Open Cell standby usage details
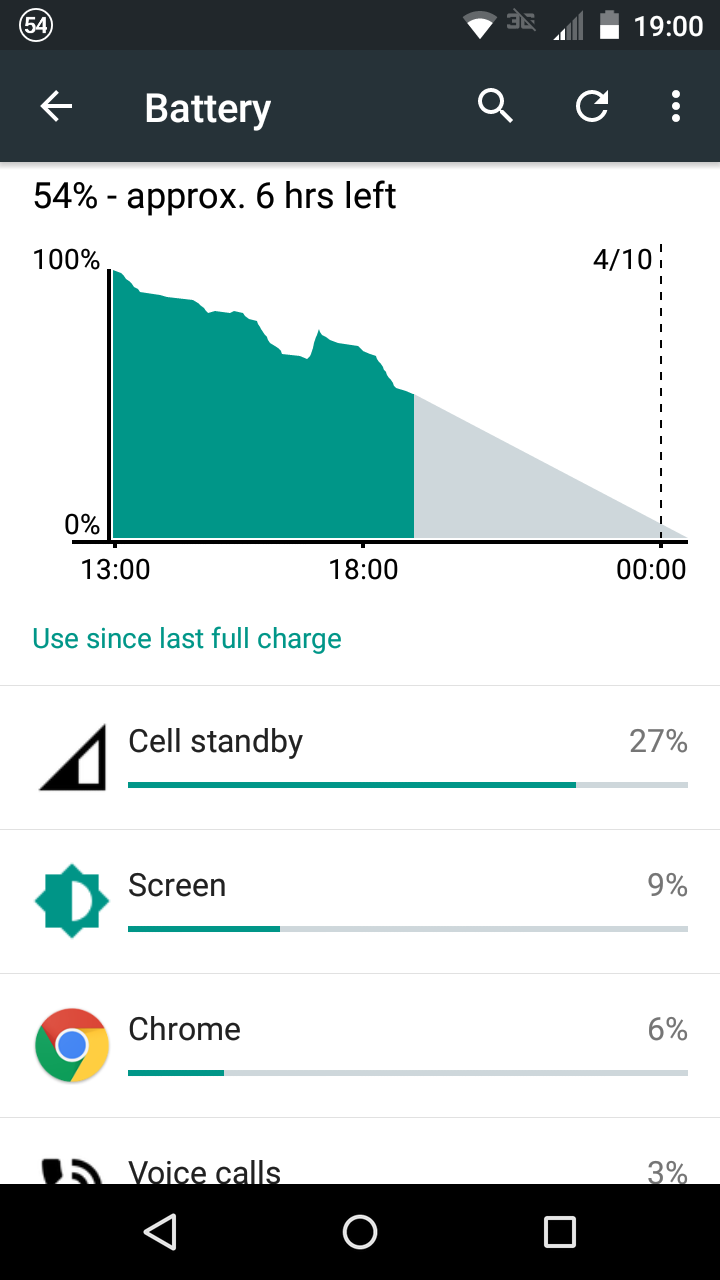The image size is (720, 1280). click(x=360, y=757)
